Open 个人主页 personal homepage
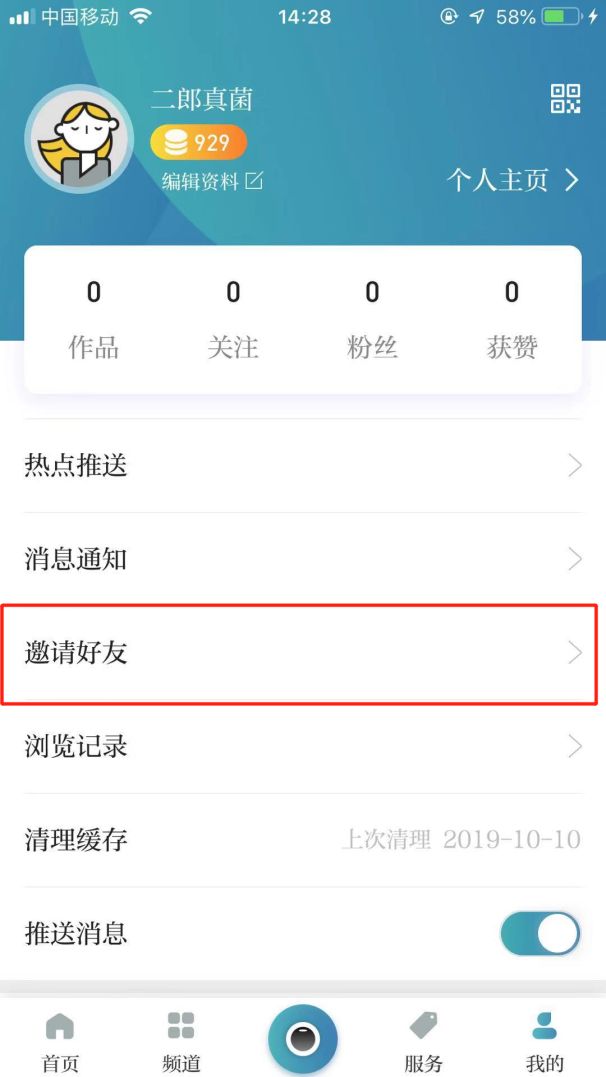Viewport: 606px width, 1077px height. (x=513, y=180)
